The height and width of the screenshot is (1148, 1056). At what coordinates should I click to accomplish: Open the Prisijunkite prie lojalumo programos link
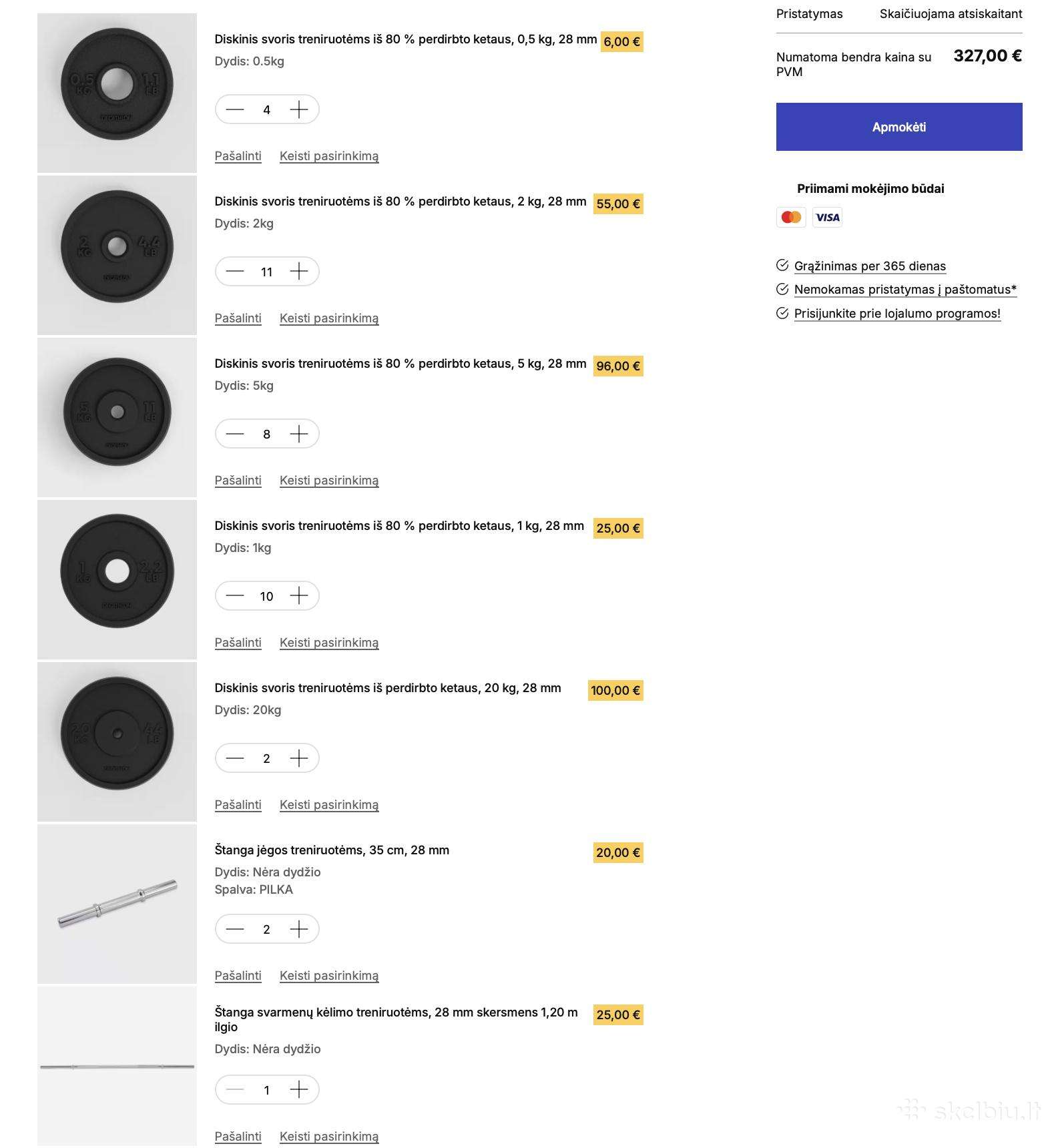897,314
